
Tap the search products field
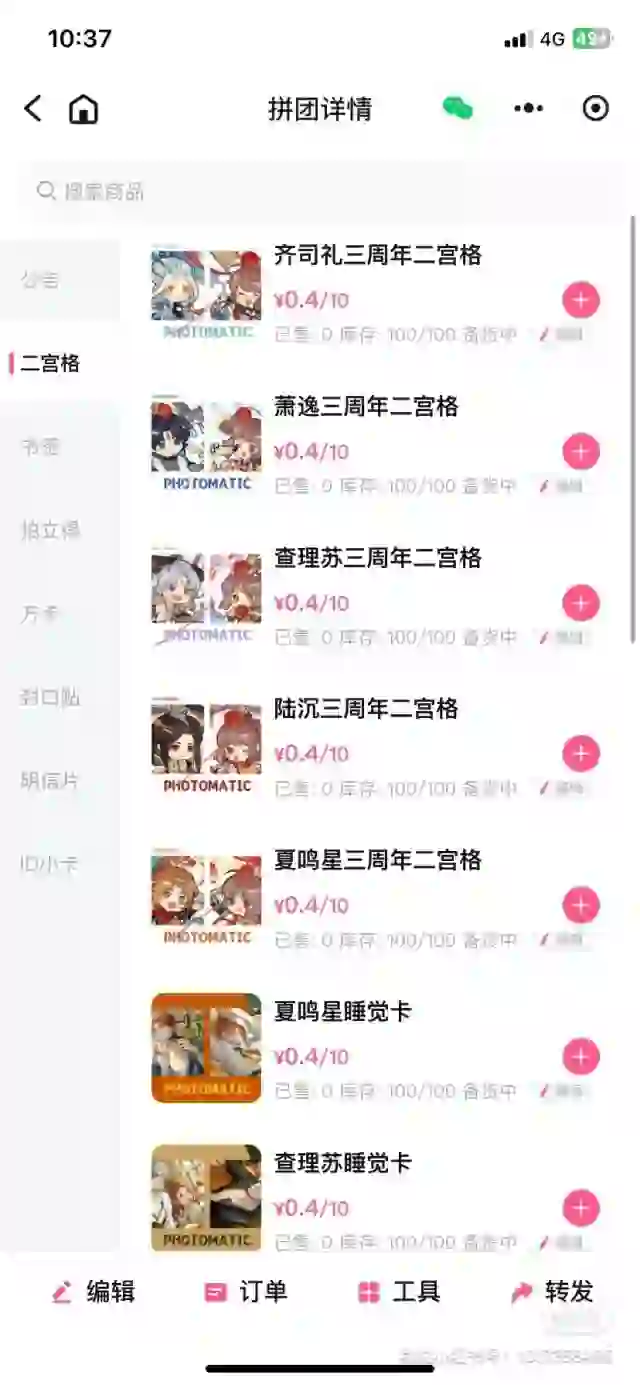tap(324, 191)
